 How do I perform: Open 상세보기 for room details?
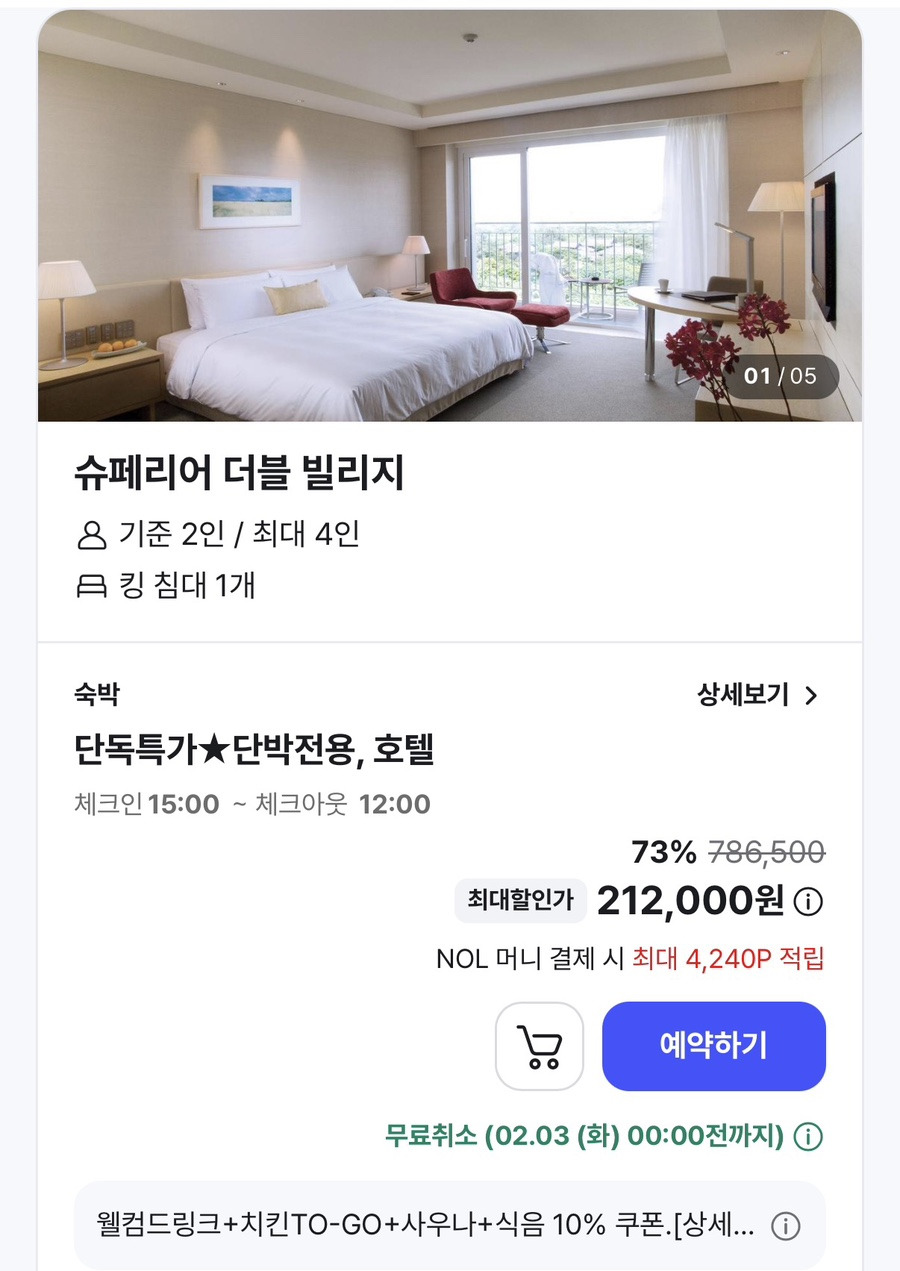(758, 695)
